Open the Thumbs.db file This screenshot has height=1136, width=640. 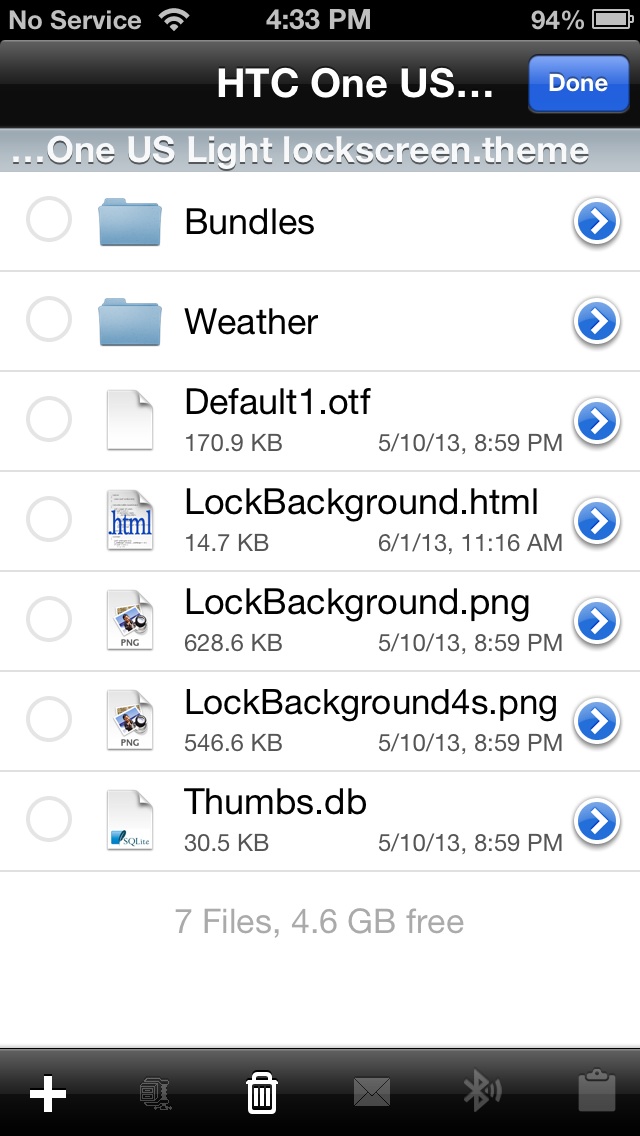point(320,821)
